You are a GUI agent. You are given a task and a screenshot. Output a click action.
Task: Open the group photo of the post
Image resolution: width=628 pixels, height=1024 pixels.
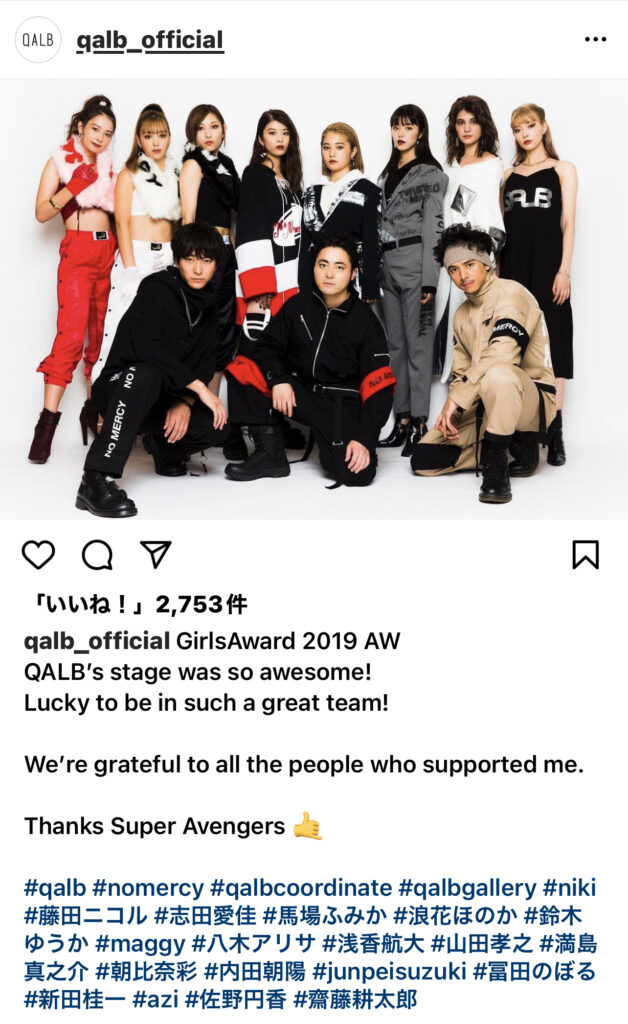(x=314, y=300)
